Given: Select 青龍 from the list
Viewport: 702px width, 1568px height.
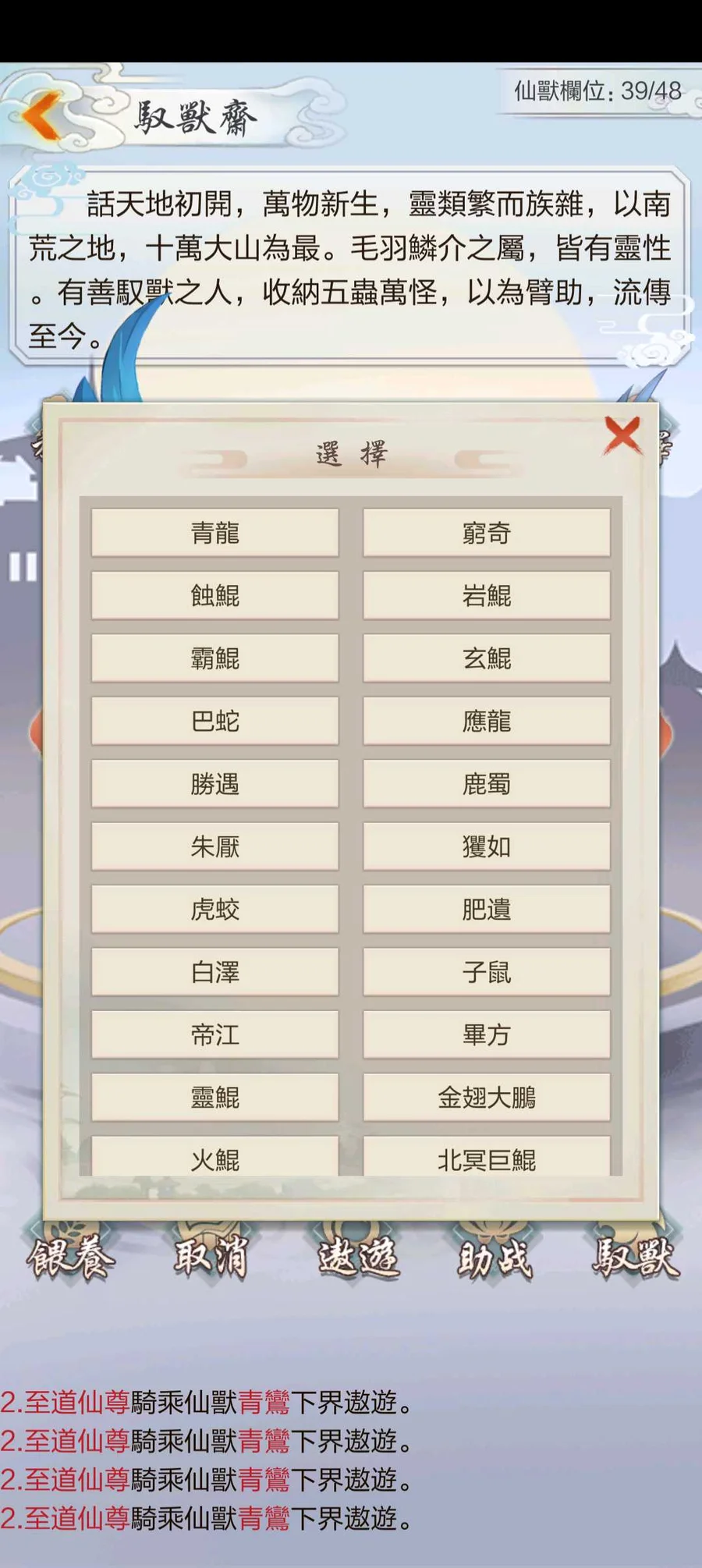Looking at the screenshot, I should [215, 533].
